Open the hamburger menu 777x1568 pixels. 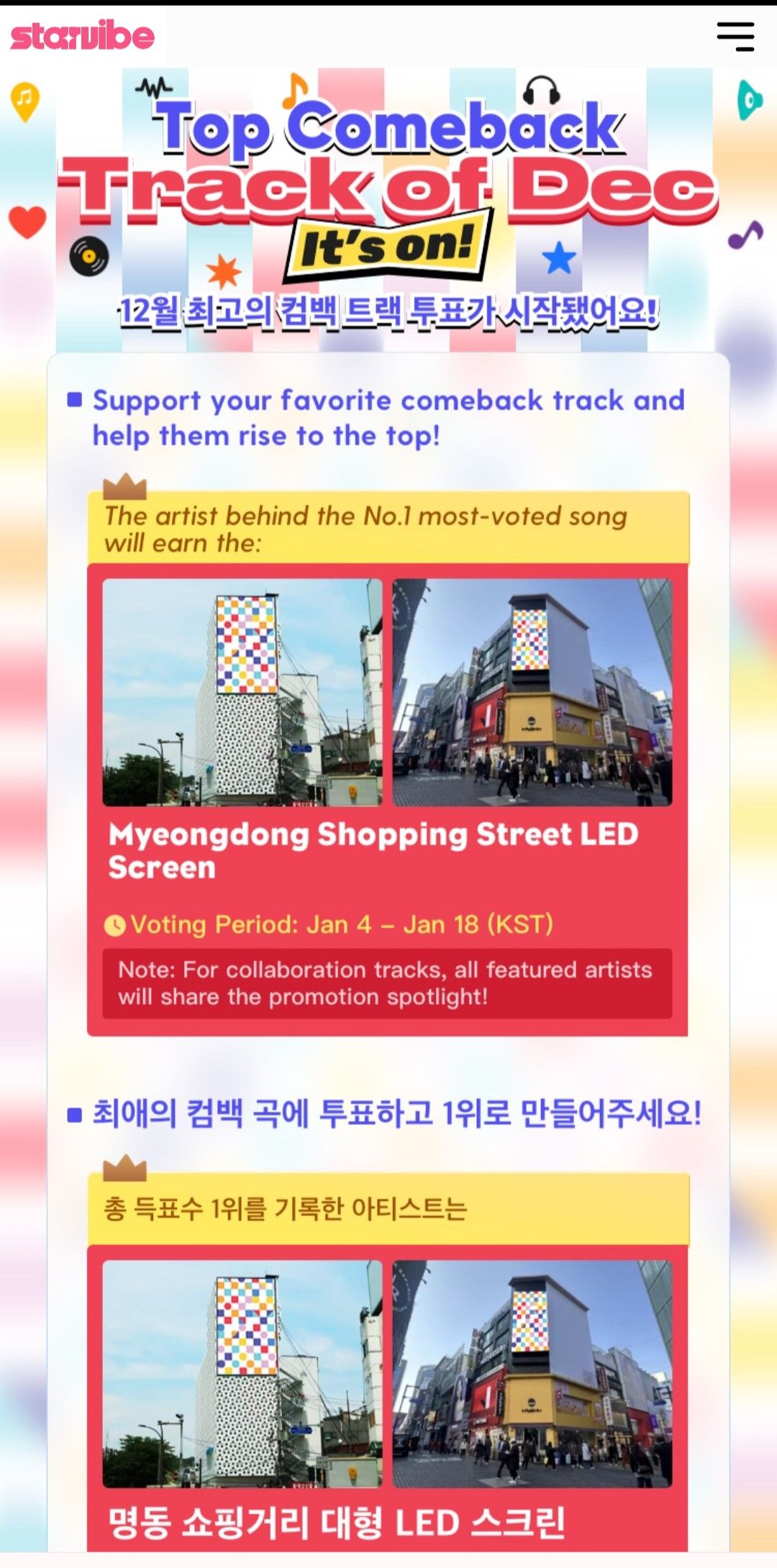[x=735, y=37]
